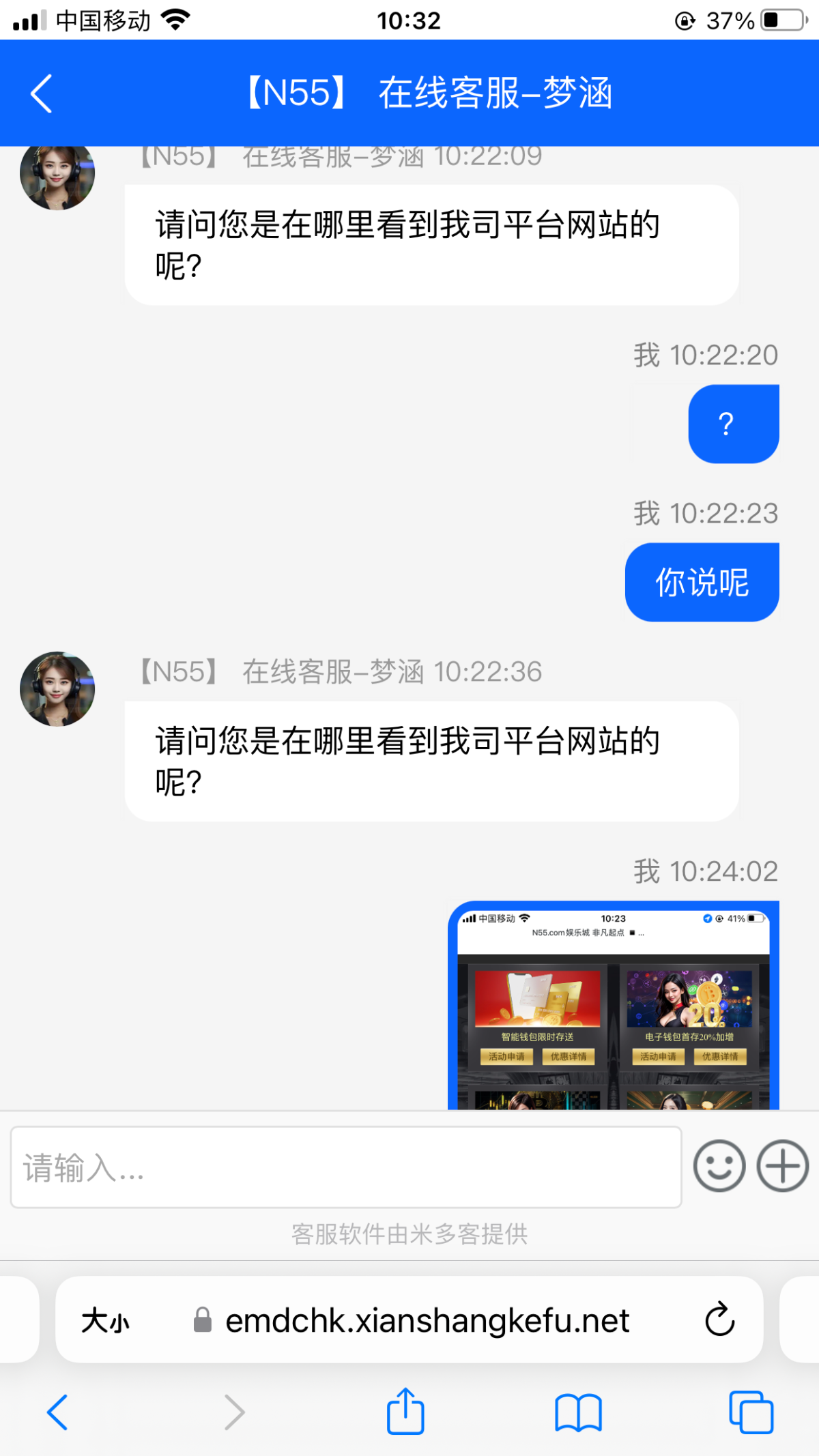The height and width of the screenshot is (1456, 819).
Task: Open the 大小 page settings menu
Action: click(x=106, y=1320)
